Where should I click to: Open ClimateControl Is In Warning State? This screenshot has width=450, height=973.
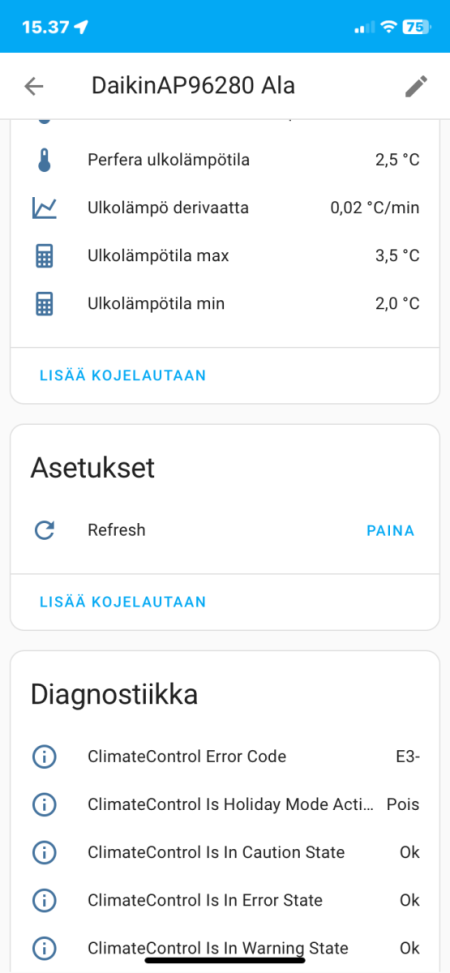pos(225,948)
